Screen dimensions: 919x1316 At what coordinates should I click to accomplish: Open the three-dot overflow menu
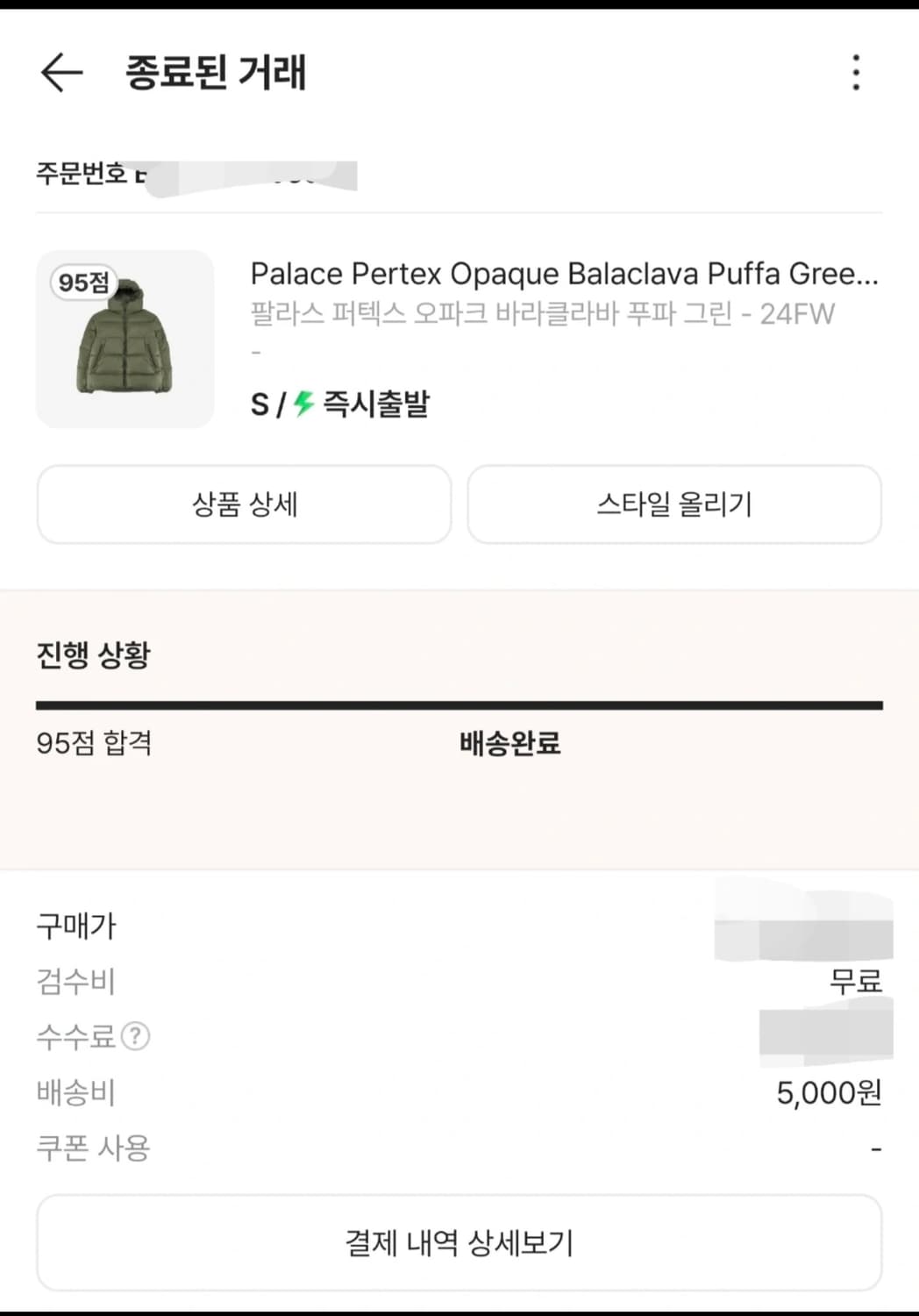856,75
